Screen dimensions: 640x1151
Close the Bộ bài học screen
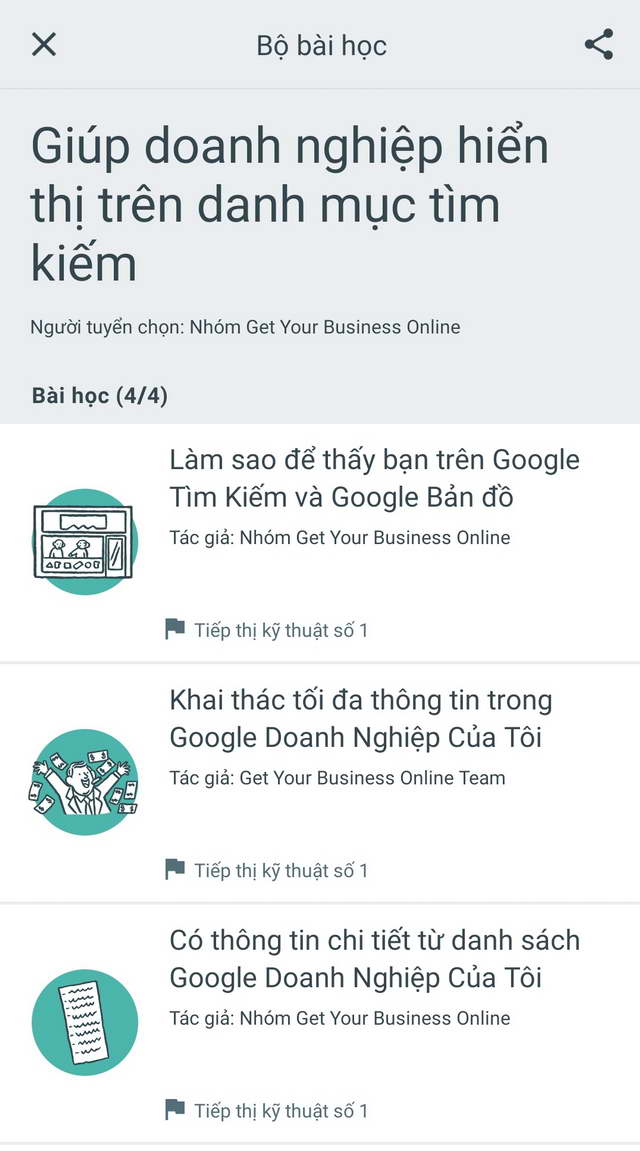click(x=44, y=45)
